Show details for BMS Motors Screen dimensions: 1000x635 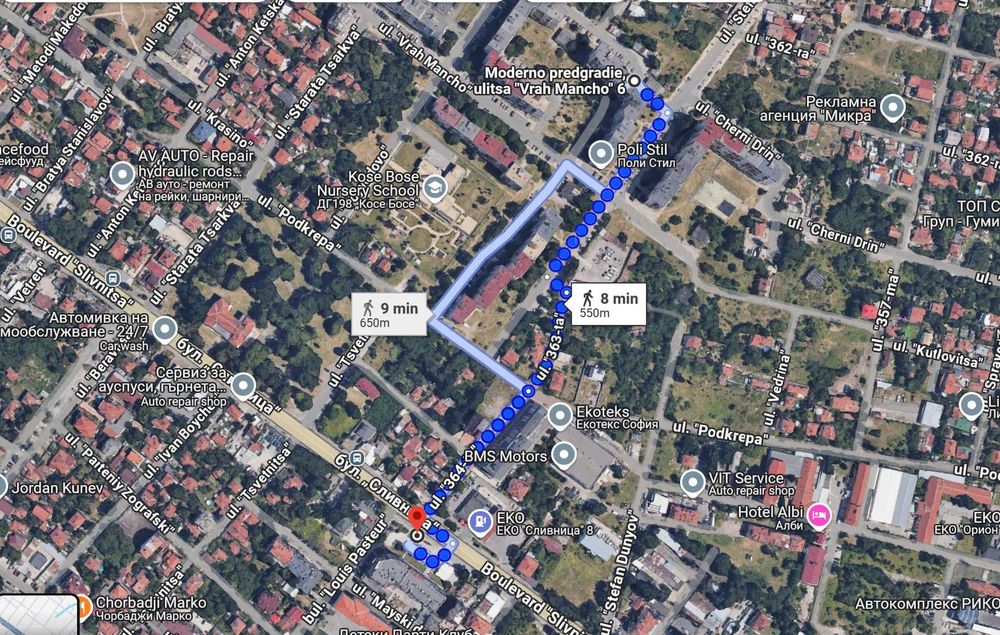[x=564, y=456]
